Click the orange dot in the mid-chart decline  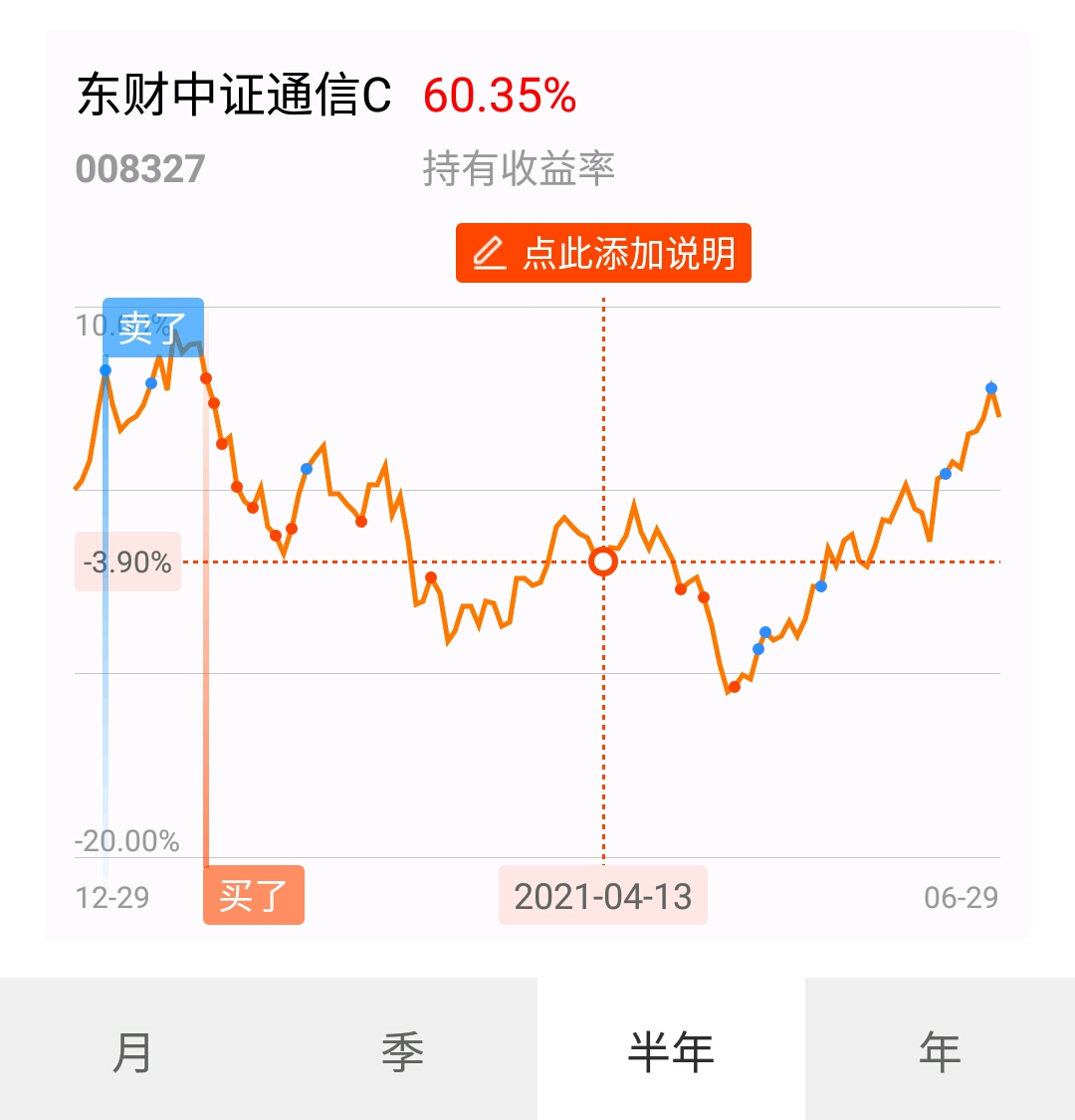(430, 575)
